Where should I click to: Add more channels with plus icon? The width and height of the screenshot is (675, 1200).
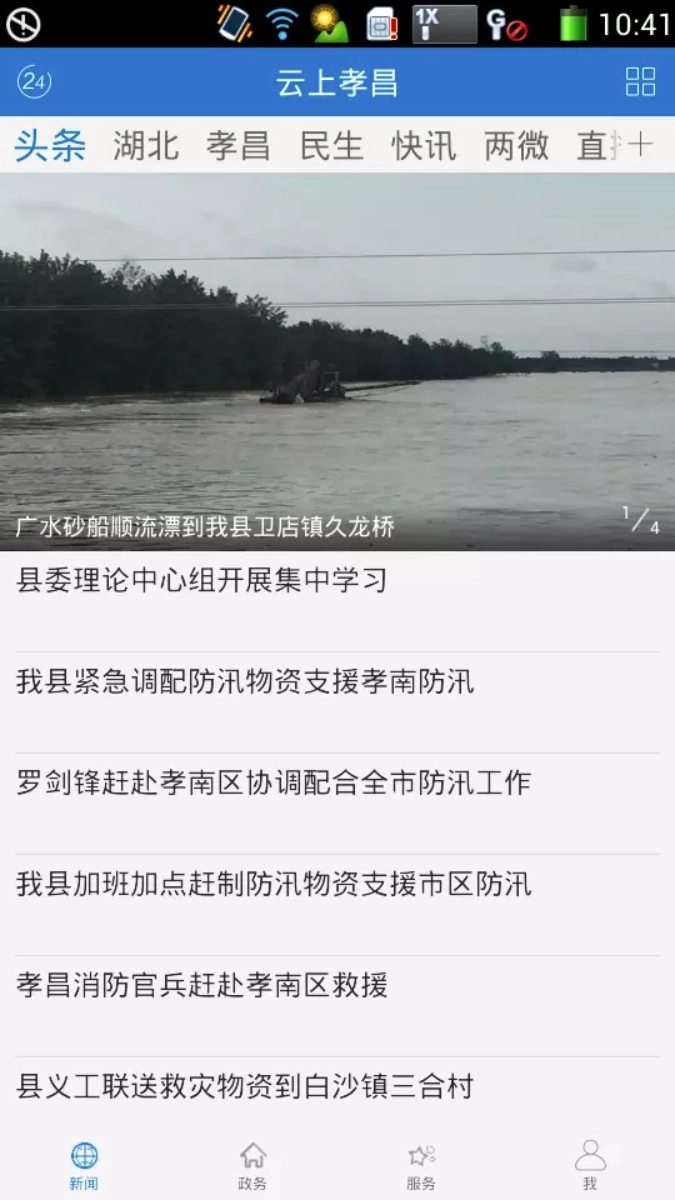[x=640, y=146]
